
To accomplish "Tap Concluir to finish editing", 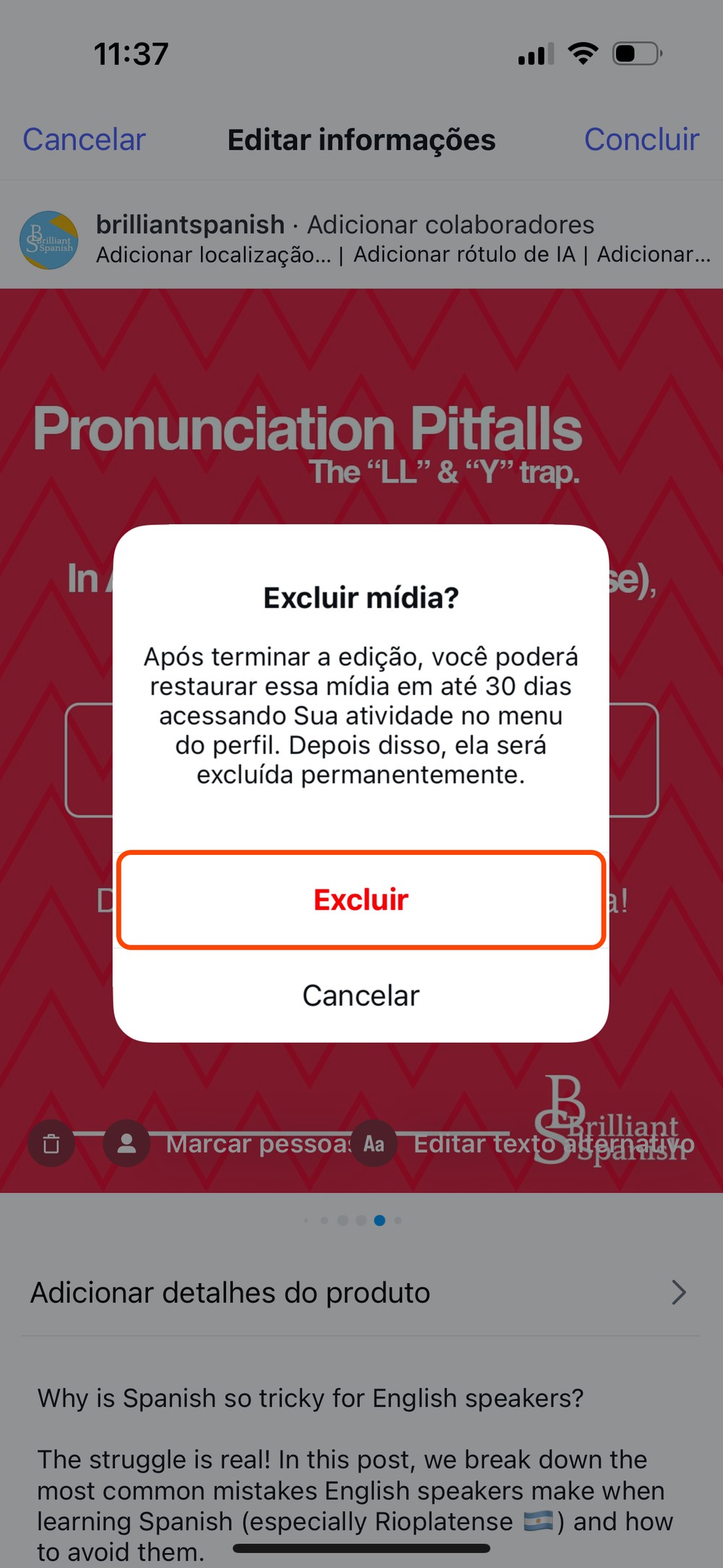I will 641,140.
